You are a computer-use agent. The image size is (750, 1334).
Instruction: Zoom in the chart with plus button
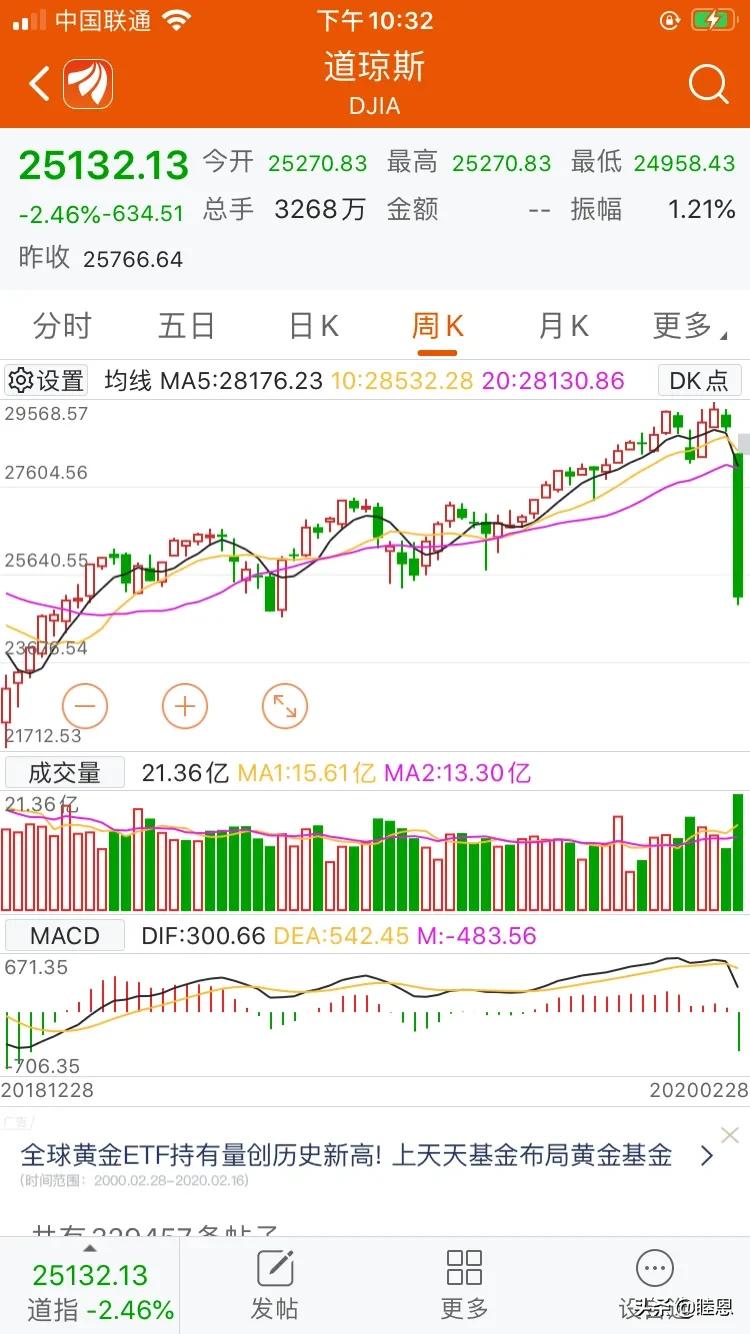click(x=184, y=706)
